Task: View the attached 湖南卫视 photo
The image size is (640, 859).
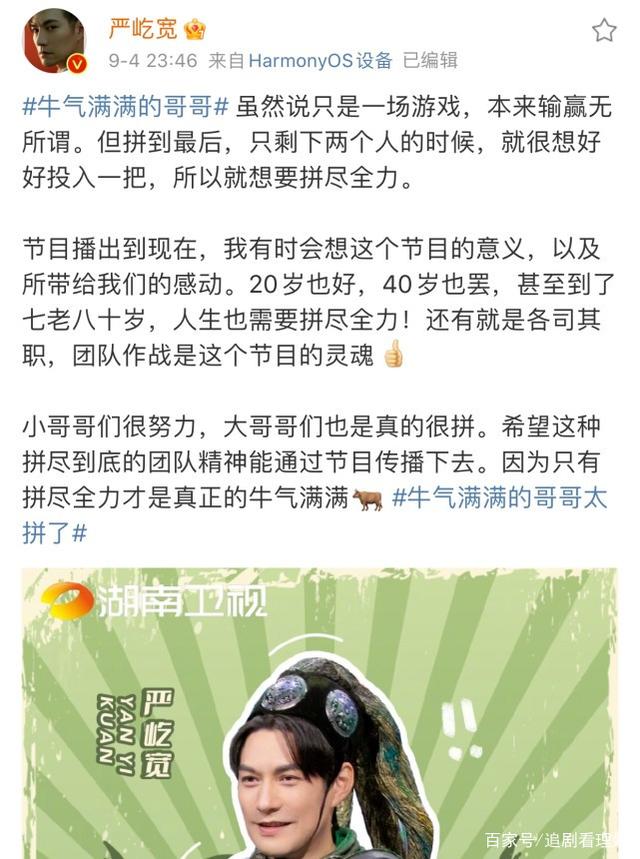Action: [320, 712]
